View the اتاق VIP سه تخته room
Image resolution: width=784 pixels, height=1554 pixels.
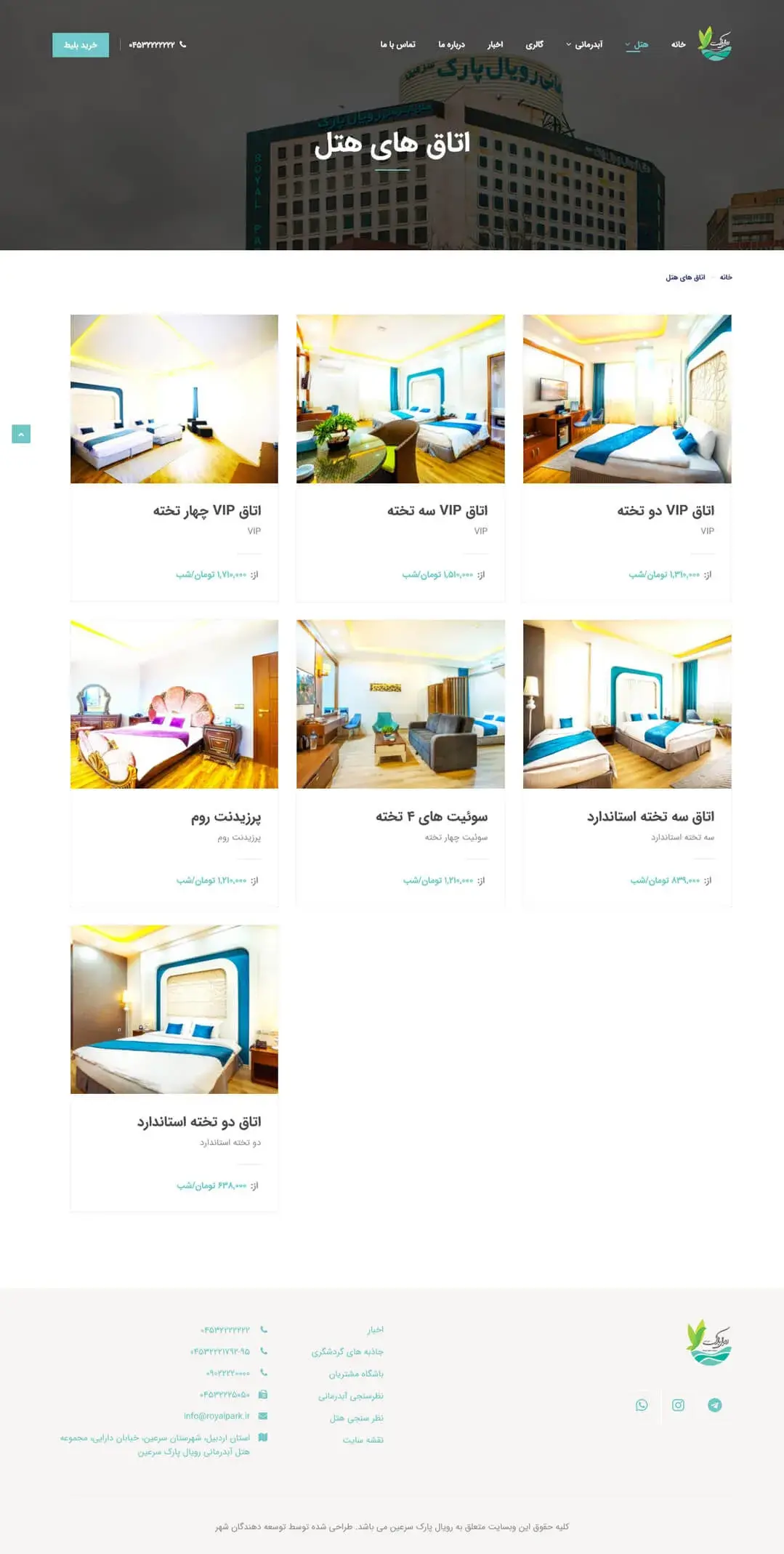[437, 510]
